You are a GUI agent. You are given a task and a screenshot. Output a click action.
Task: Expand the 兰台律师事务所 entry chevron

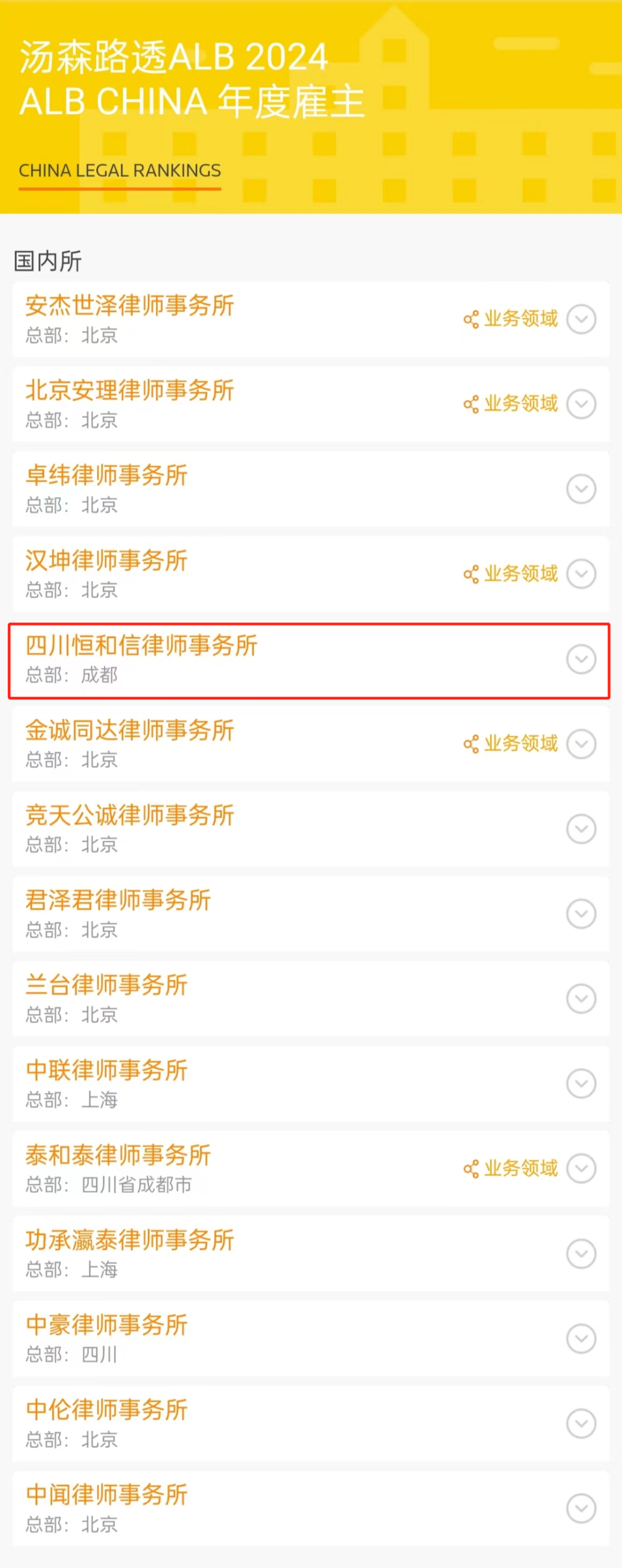[x=582, y=998]
